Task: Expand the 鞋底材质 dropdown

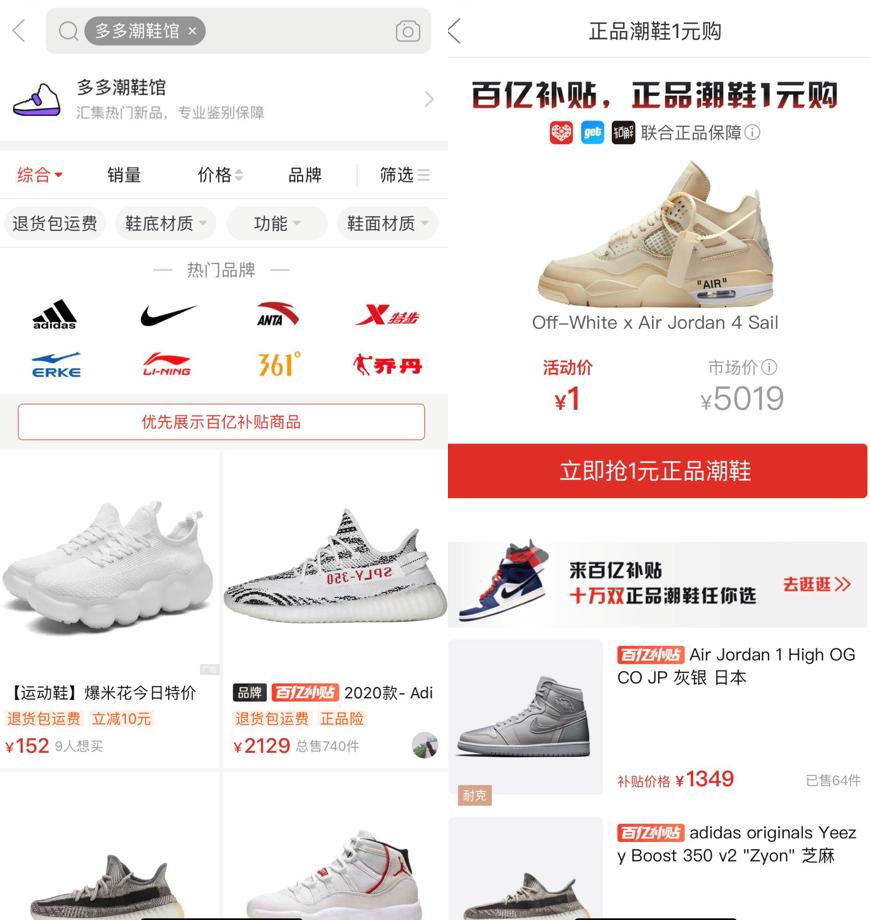Action: pyautogui.click(x=166, y=223)
